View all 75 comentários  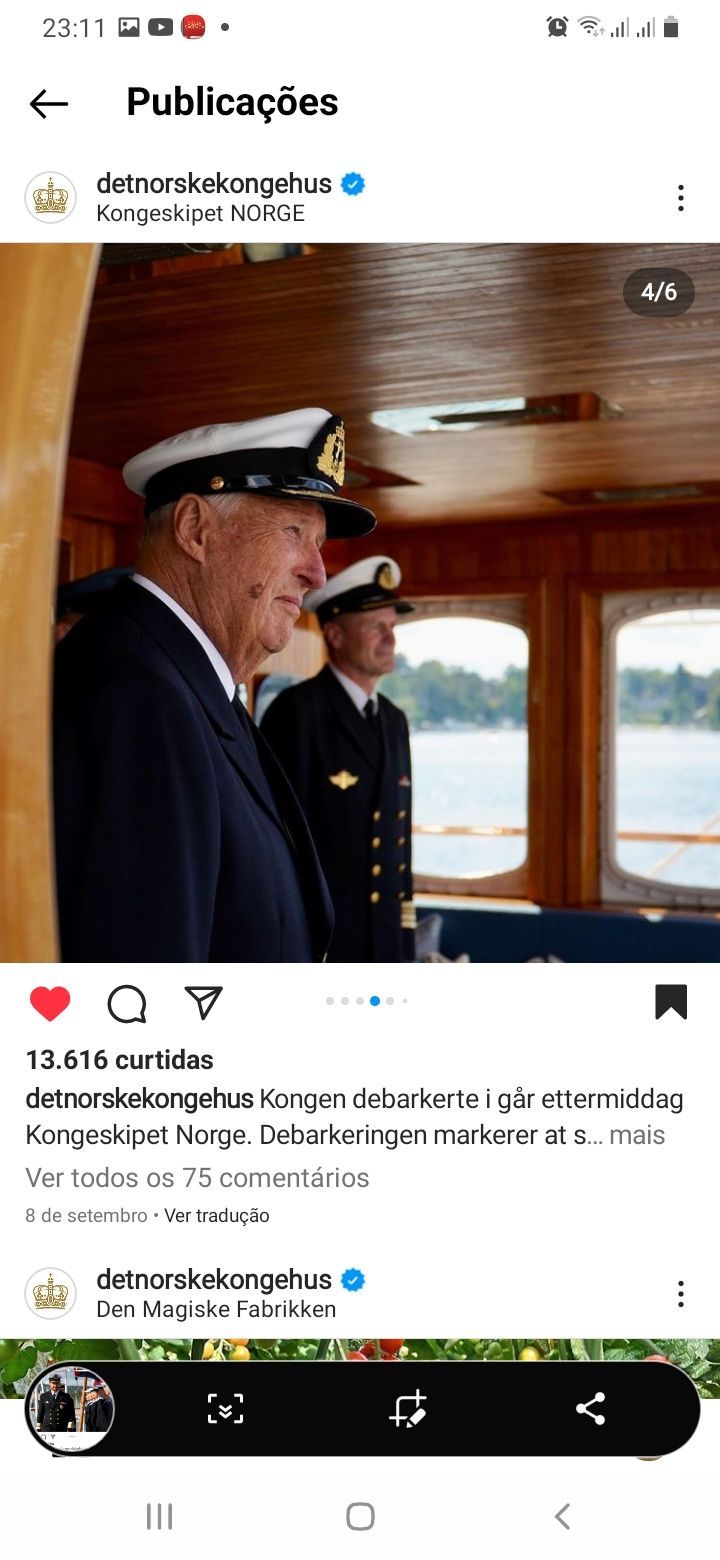pyautogui.click(x=197, y=1178)
